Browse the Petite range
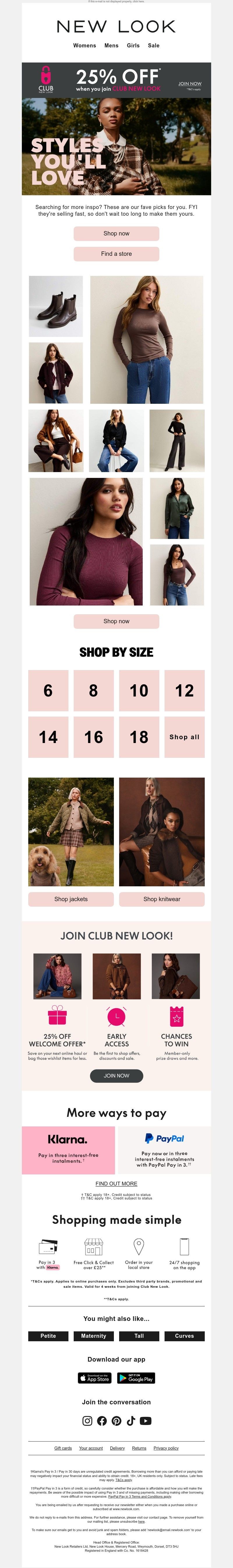Viewport: 233px width, 1568px height. (x=48, y=1335)
